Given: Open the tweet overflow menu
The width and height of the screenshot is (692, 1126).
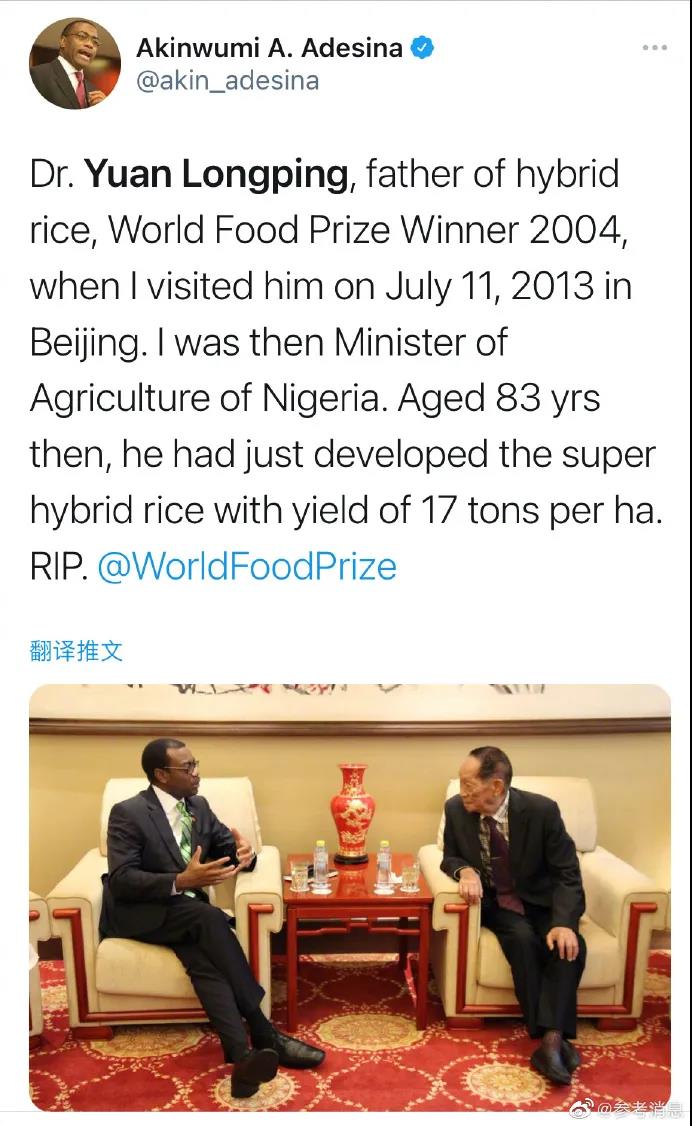Looking at the screenshot, I should pyautogui.click(x=654, y=47).
